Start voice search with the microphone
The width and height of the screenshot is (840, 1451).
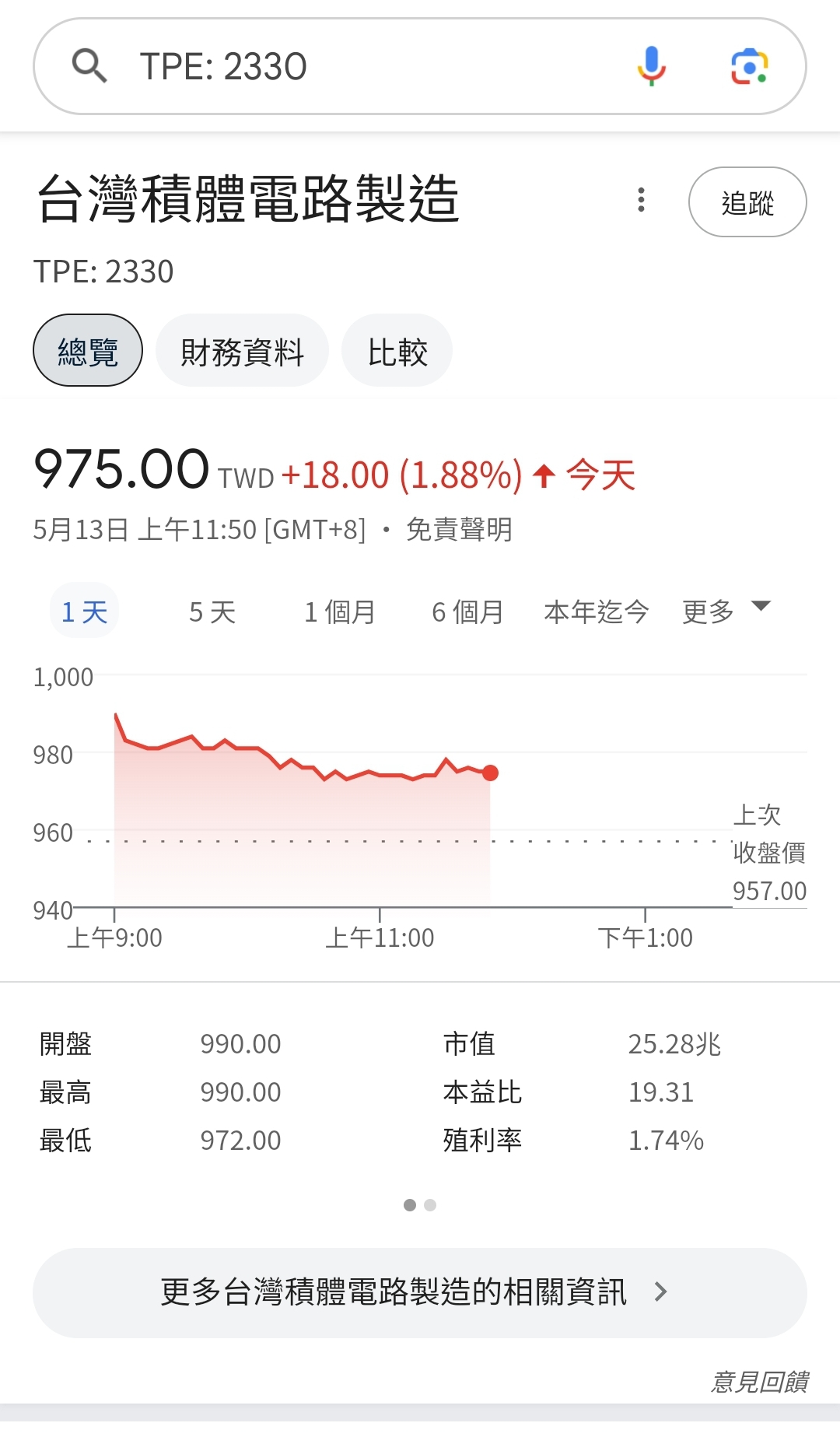(x=651, y=66)
